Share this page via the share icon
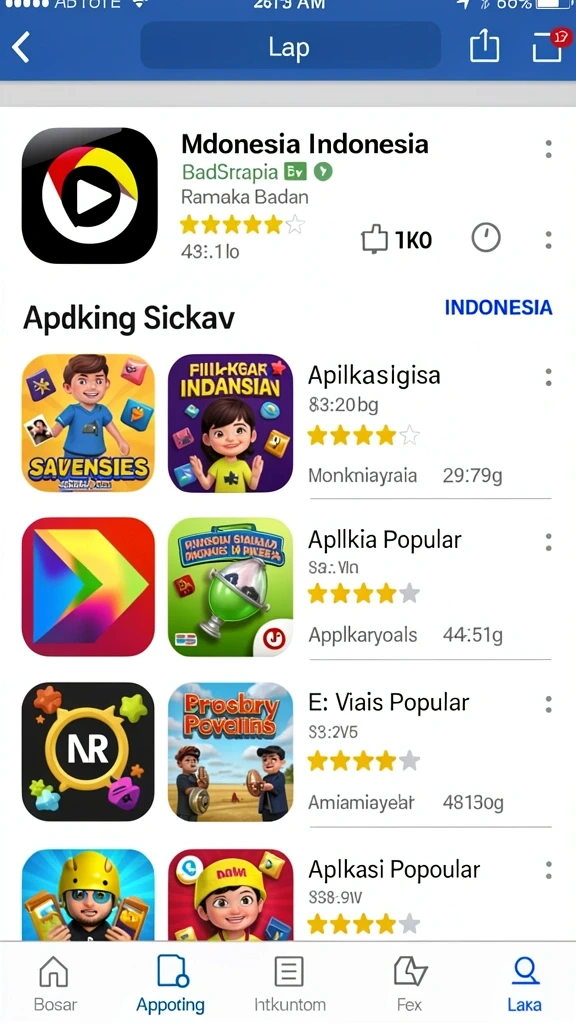This screenshot has height=1024, width=576. 484,47
